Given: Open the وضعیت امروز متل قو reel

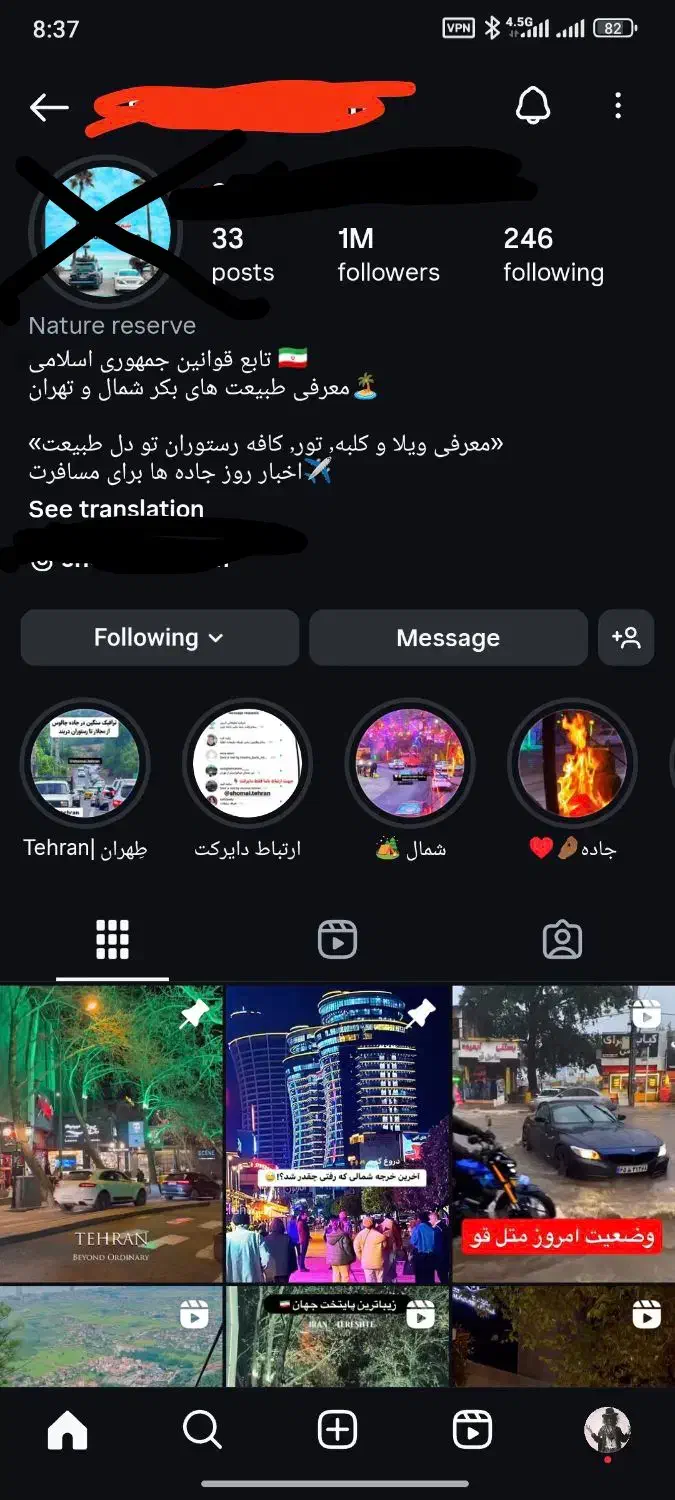Looking at the screenshot, I should tap(563, 1133).
